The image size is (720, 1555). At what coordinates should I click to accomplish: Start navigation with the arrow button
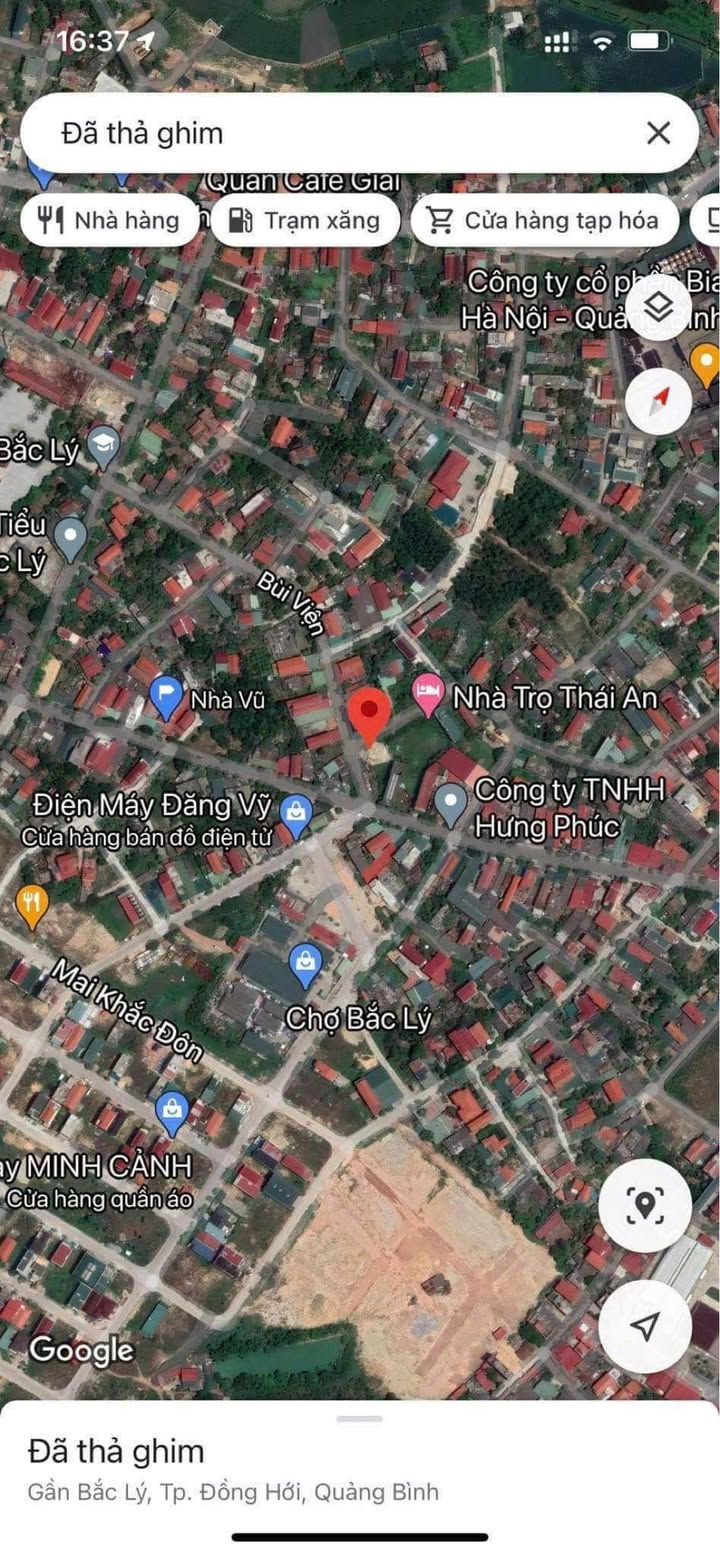point(645,1326)
